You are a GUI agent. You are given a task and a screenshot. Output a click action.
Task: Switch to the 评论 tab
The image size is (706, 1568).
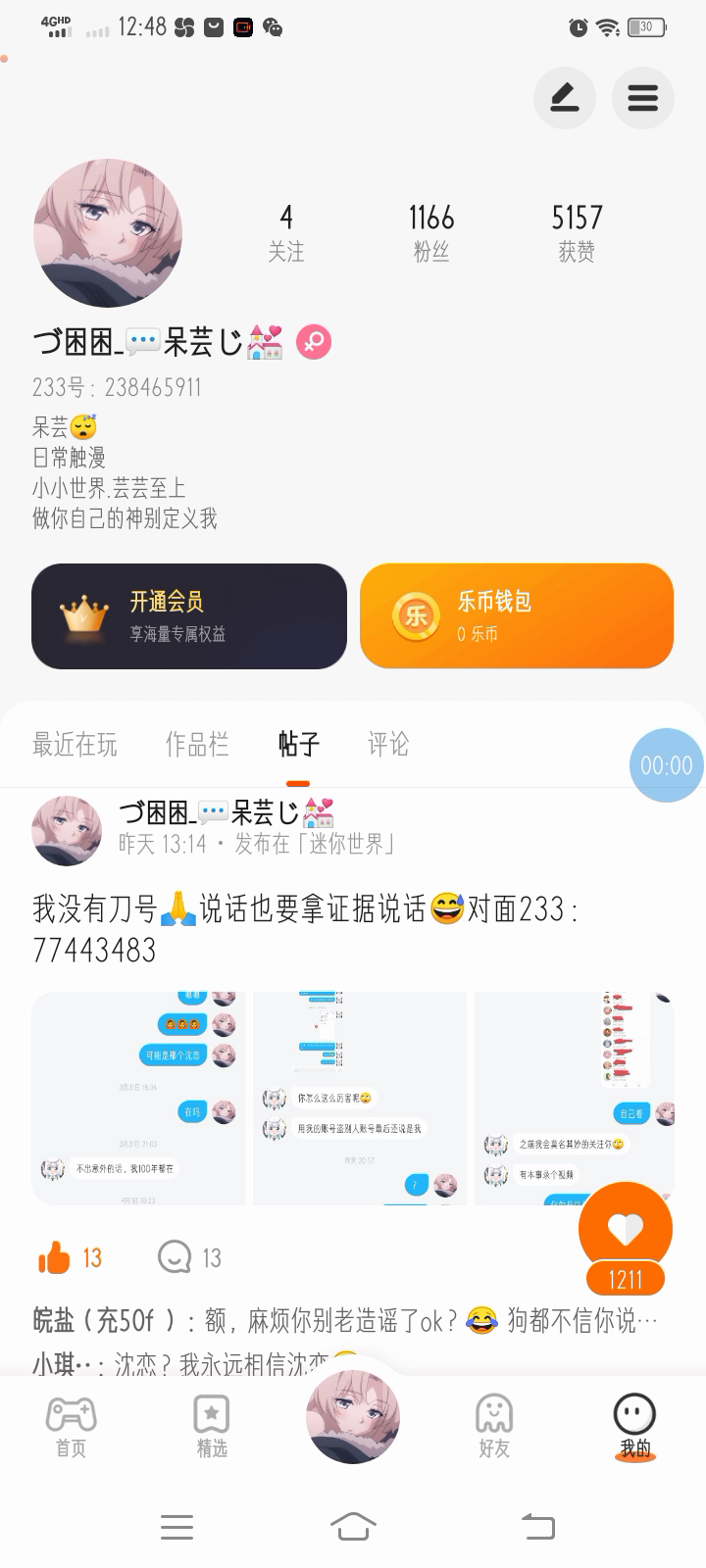pos(388,745)
